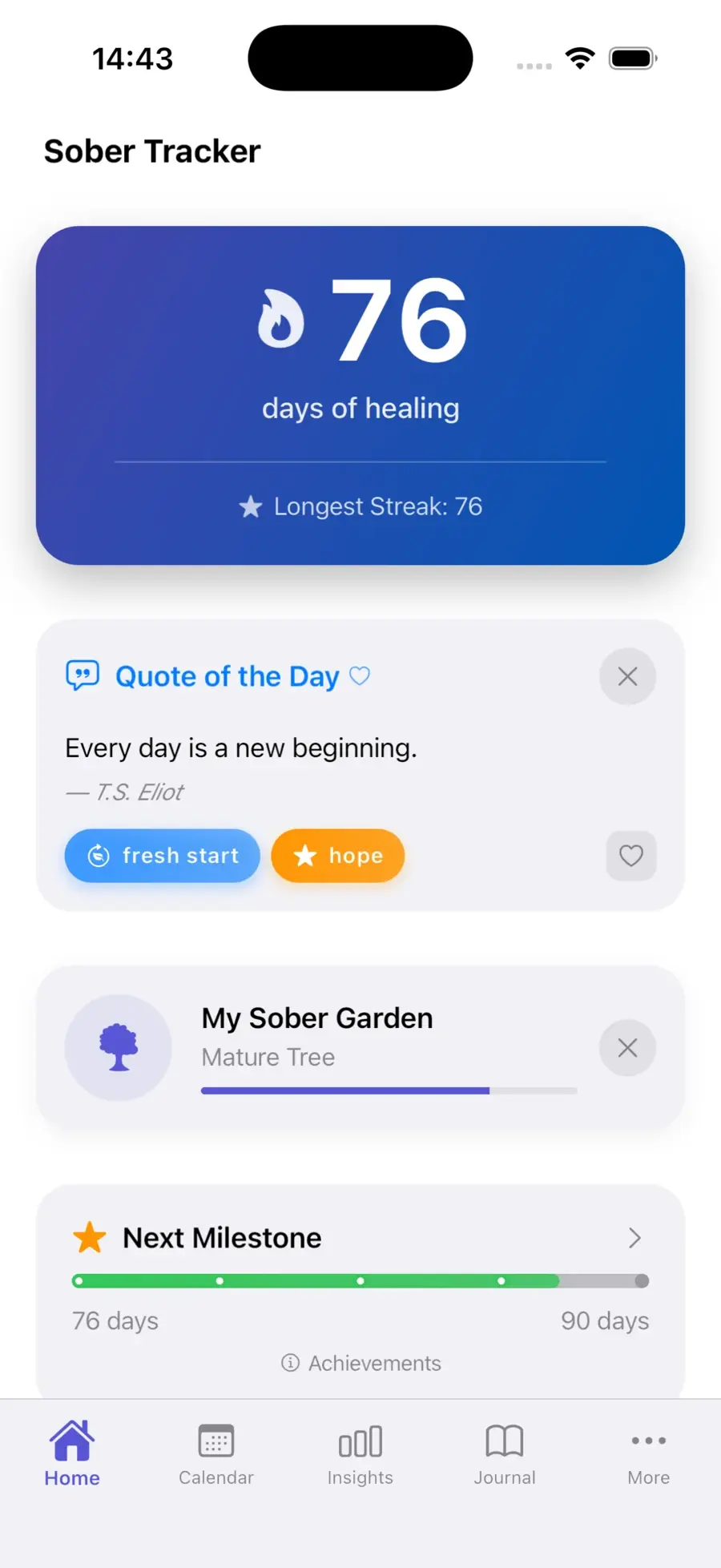Viewport: 721px width, 1568px height.
Task: Open the Insights bar chart icon
Action: [360, 1441]
